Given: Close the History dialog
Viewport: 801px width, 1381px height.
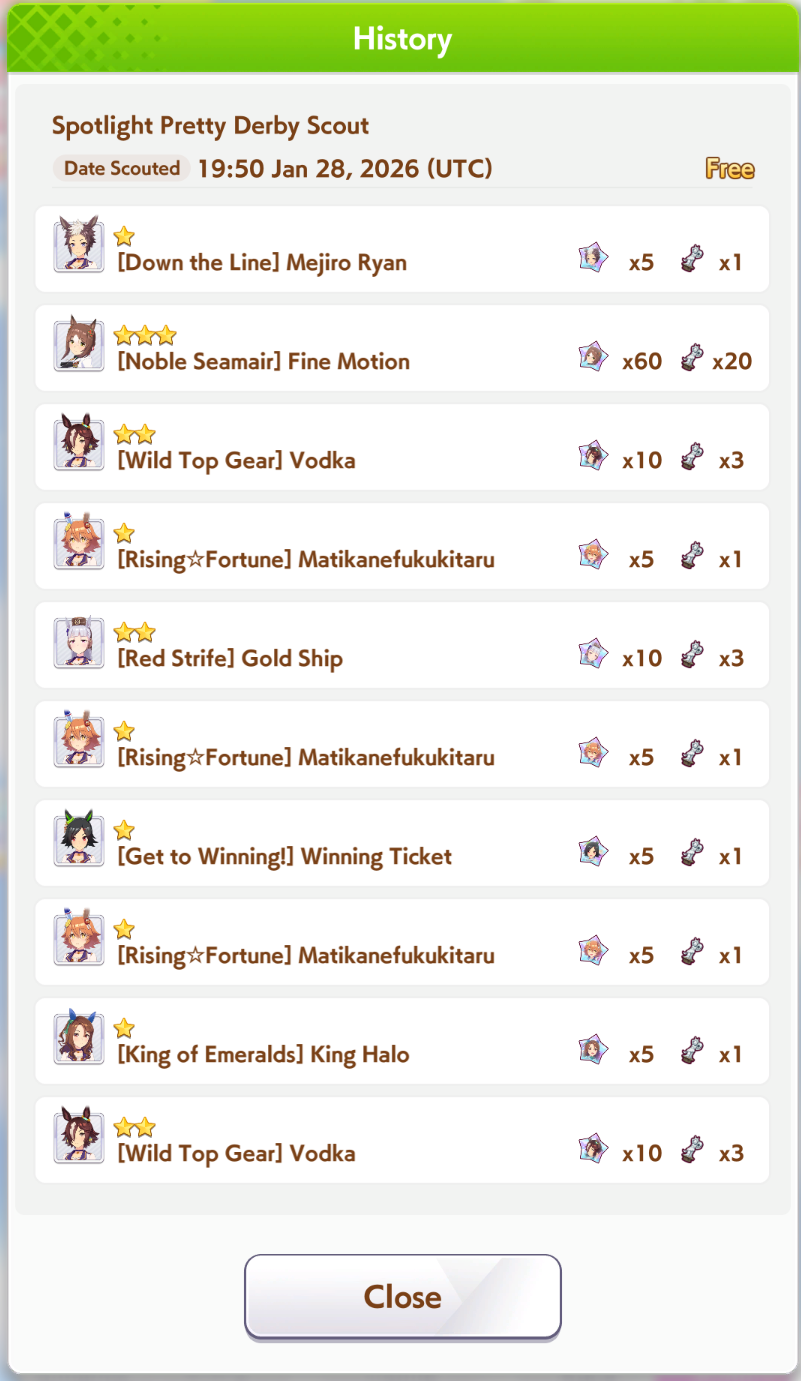Looking at the screenshot, I should [x=402, y=1296].
